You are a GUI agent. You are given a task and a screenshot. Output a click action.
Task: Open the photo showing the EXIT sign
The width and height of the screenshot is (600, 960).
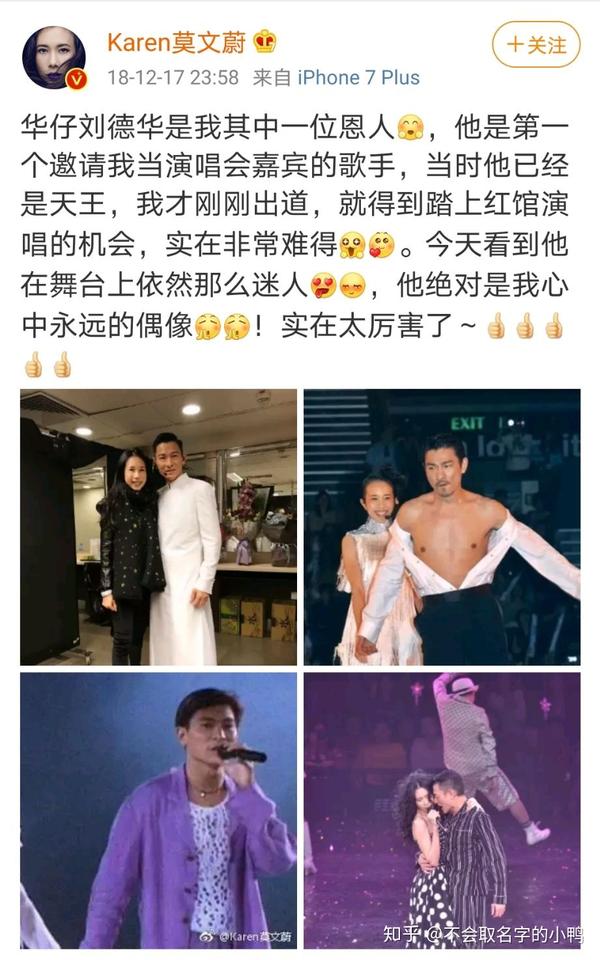point(442,527)
